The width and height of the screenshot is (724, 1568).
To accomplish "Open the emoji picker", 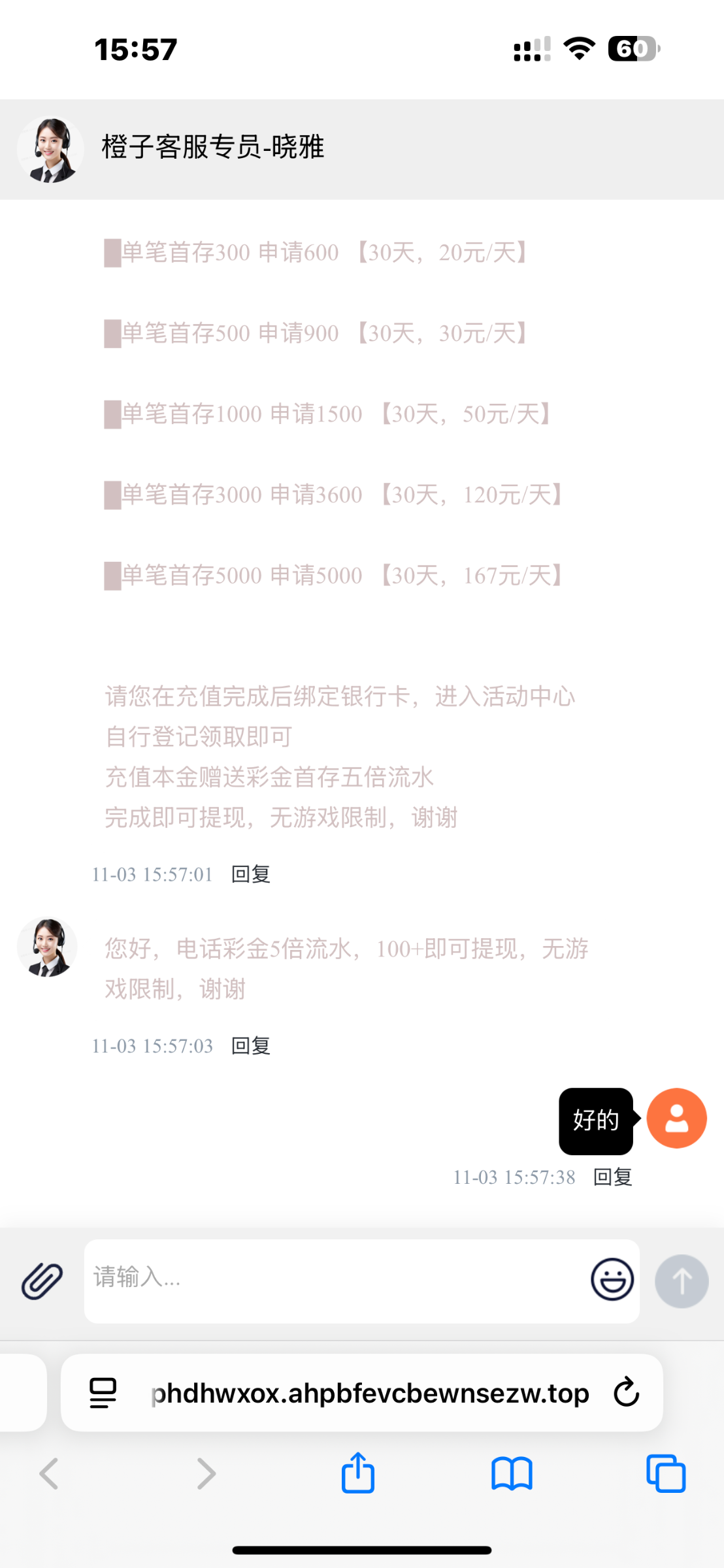I will tap(612, 1279).
